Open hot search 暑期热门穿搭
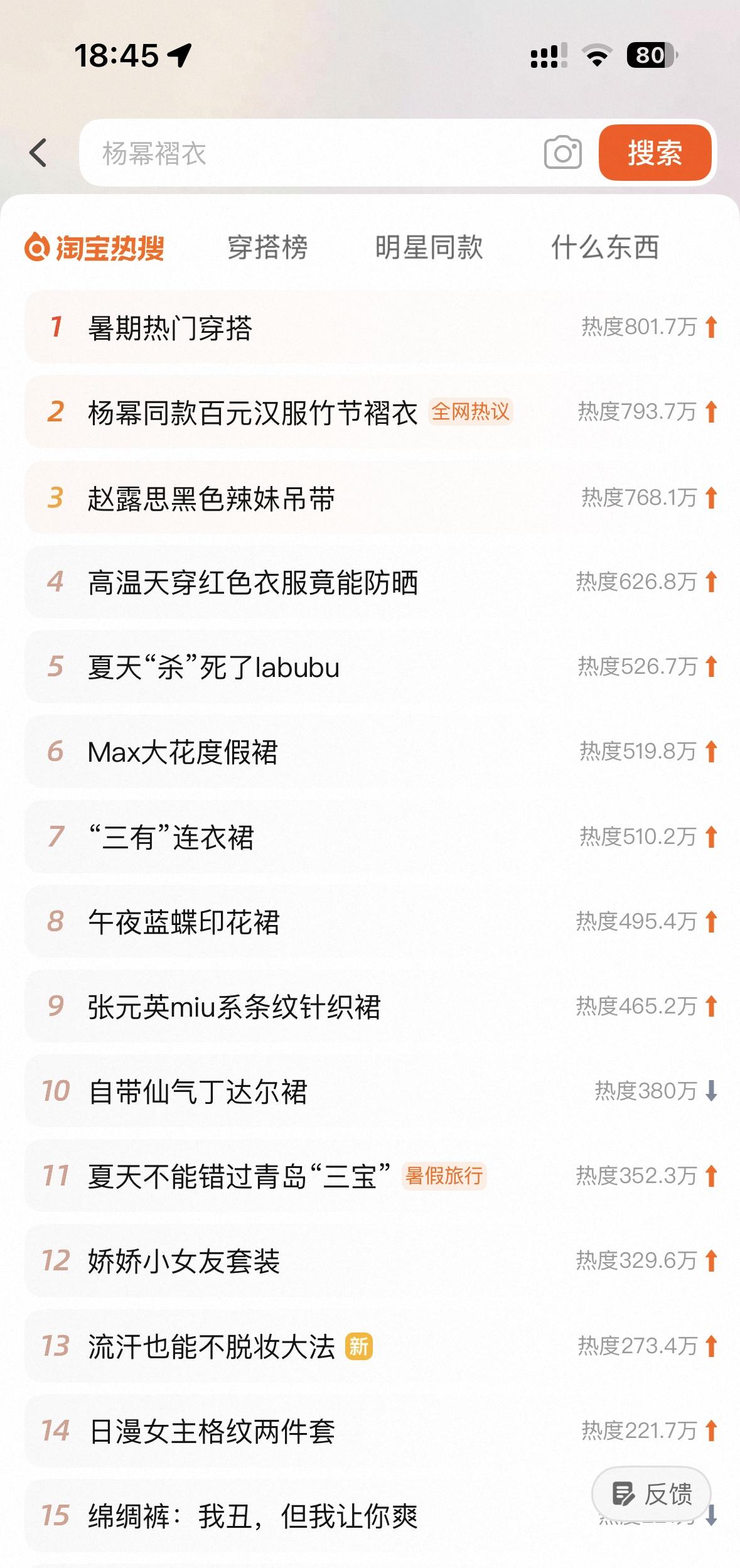This screenshot has height=1568, width=740. click(170, 328)
